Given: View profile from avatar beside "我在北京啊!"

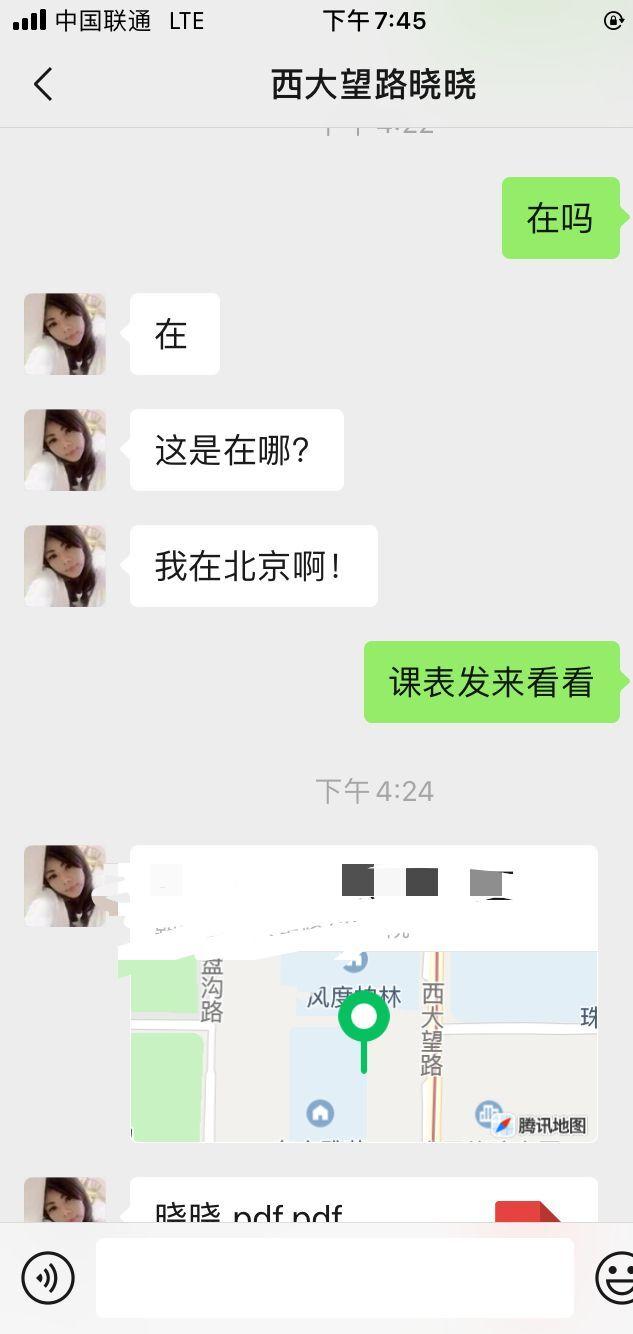Looking at the screenshot, I should pos(65,566).
